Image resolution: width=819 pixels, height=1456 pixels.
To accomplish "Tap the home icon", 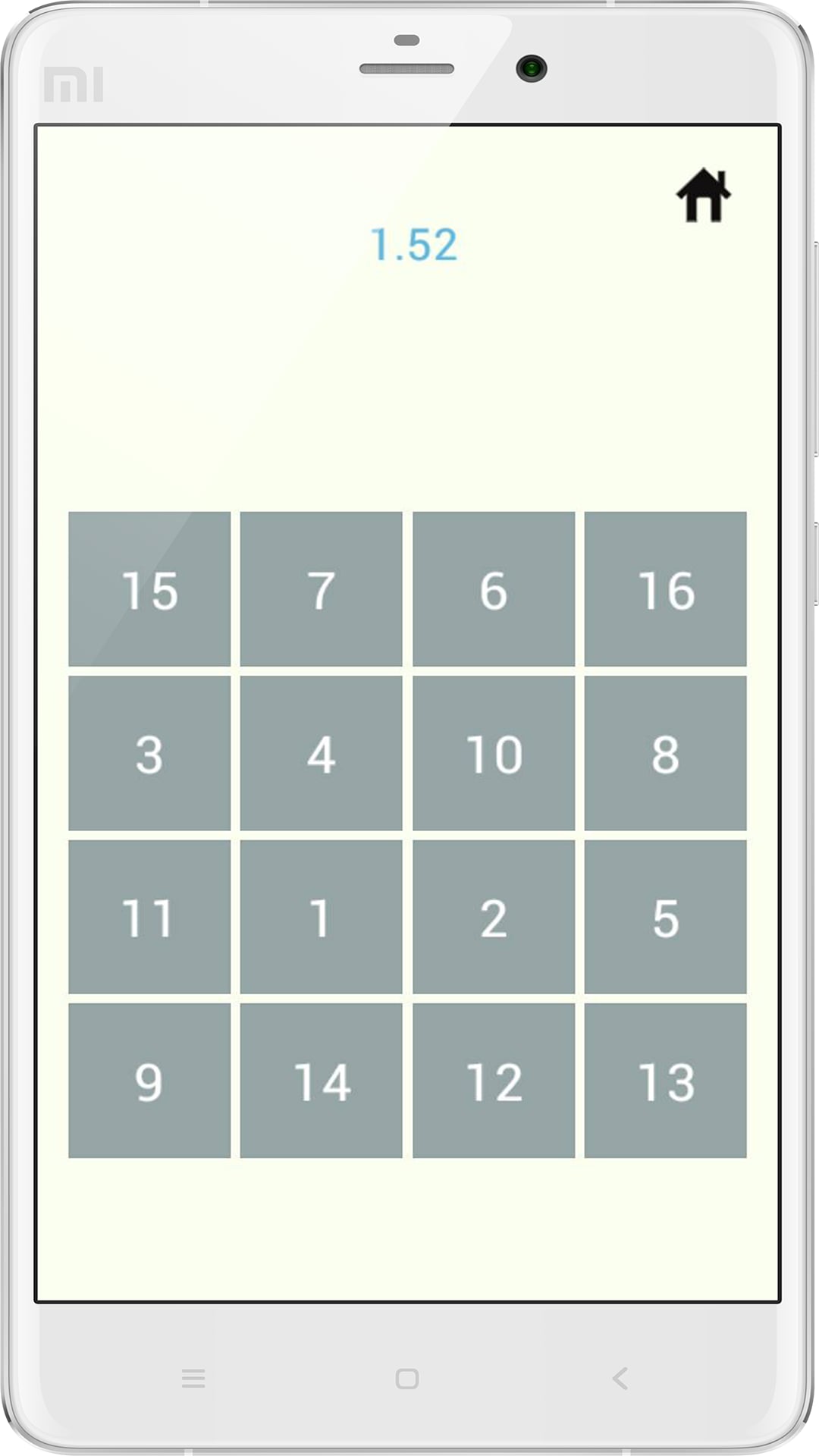I will (703, 196).
